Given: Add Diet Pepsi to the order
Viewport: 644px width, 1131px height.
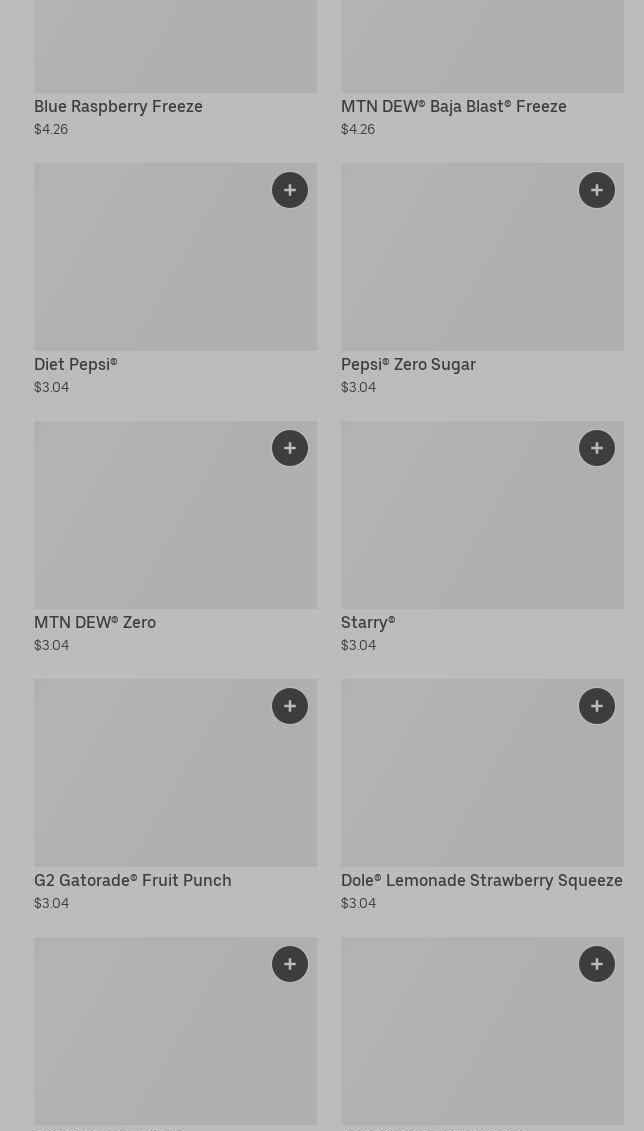Looking at the screenshot, I should click(x=290, y=190).
